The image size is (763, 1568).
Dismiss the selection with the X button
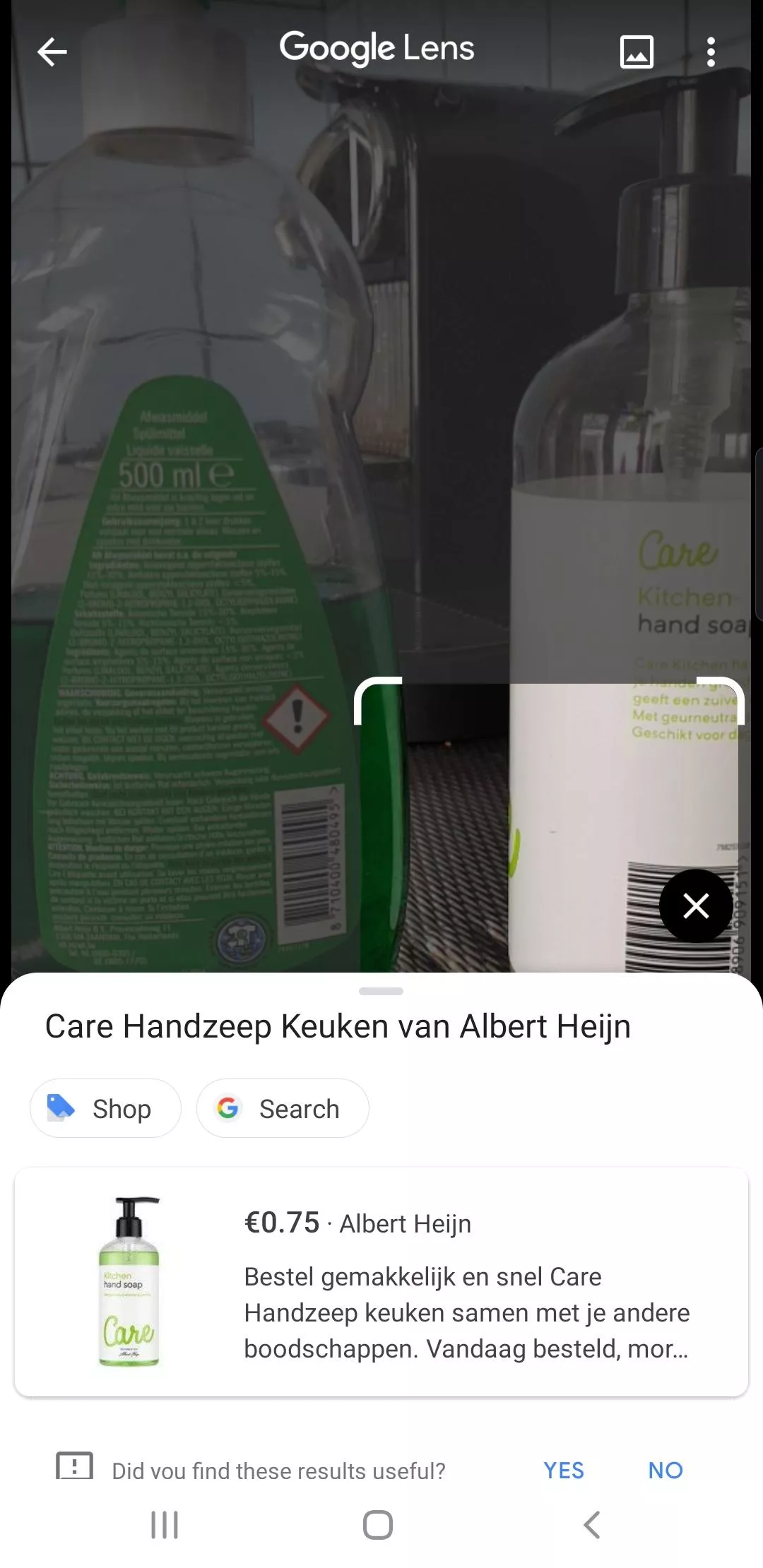[696, 905]
